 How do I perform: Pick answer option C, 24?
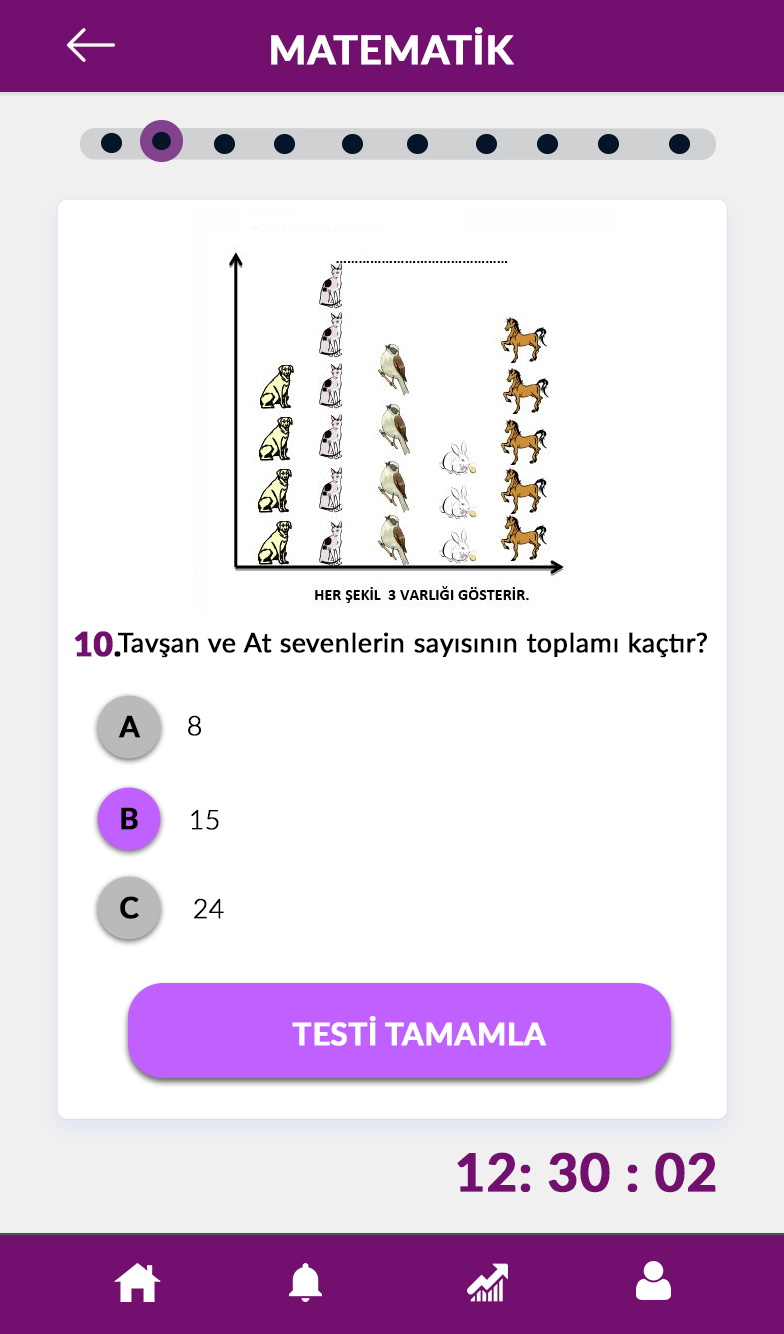pos(129,908)
